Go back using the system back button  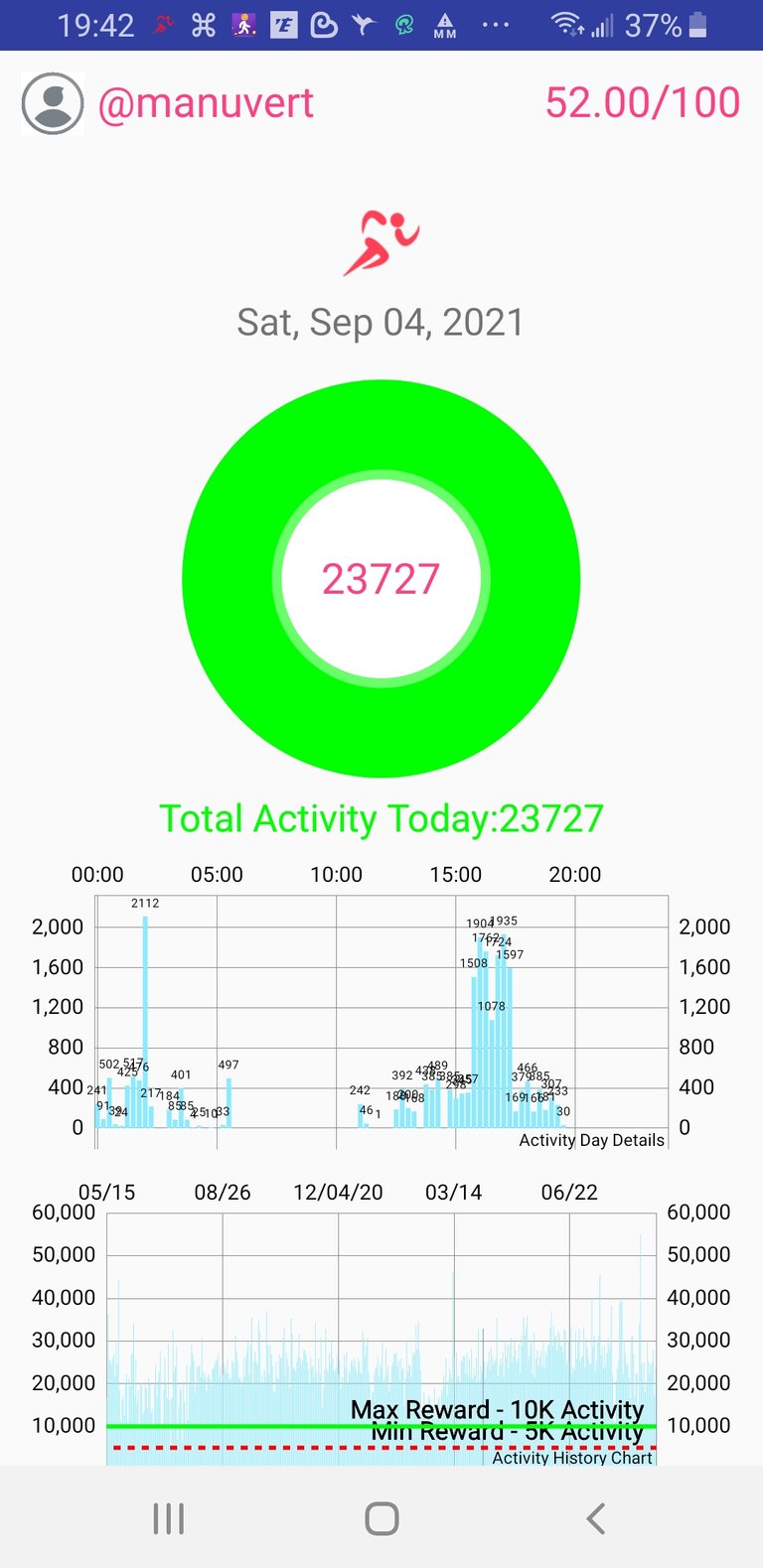(595, 1518)
